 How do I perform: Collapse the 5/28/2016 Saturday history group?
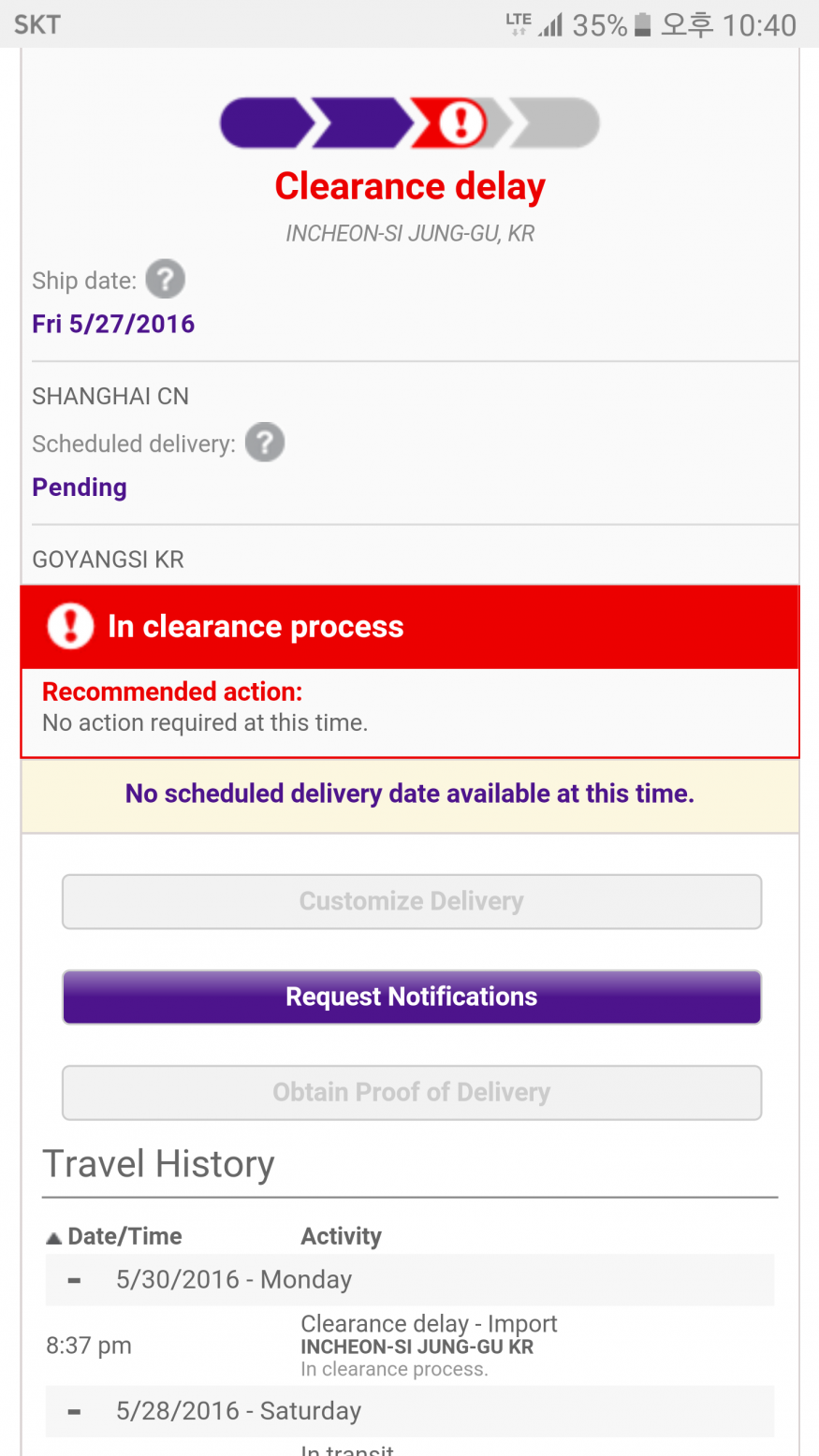pos(74,1410)
